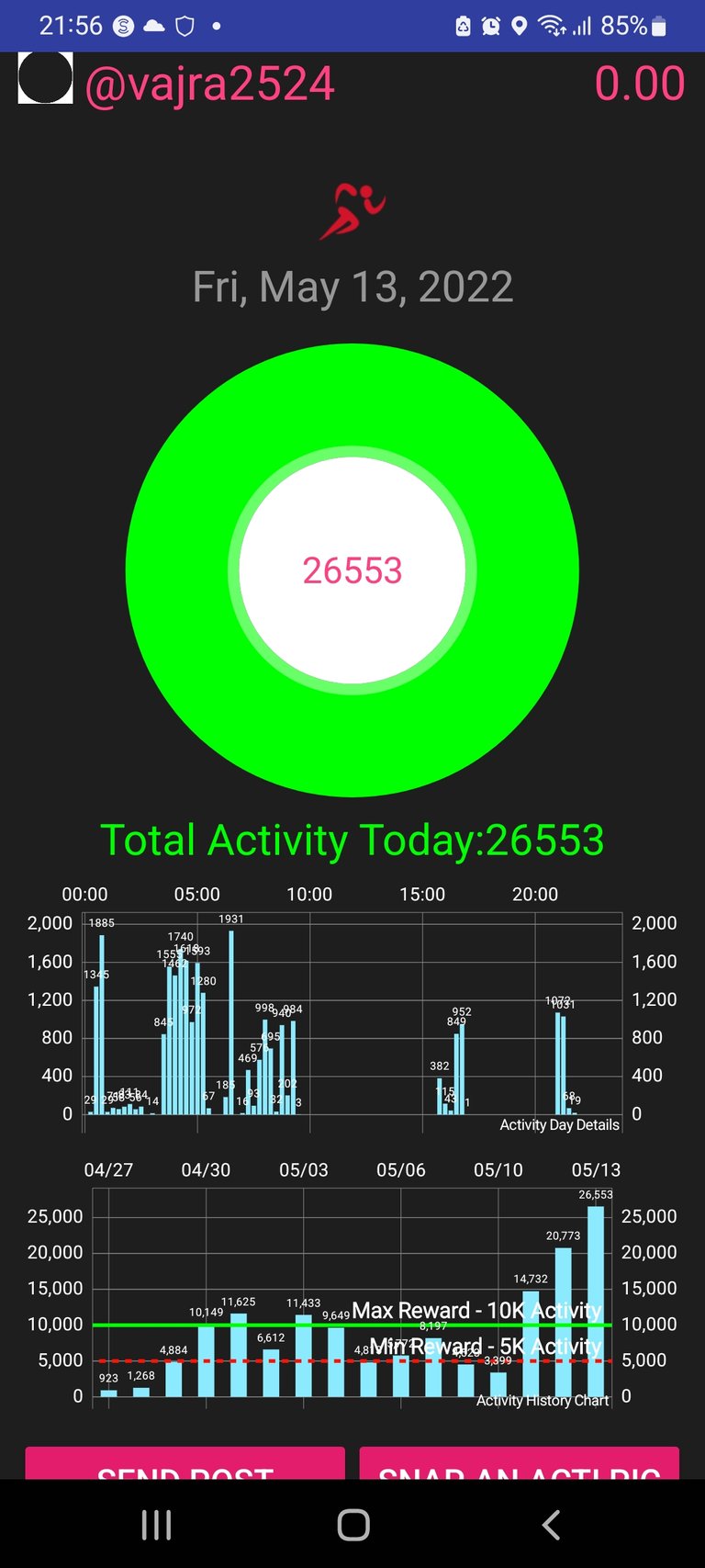Open the @vajra2524 profile avatar
Image resolution: width=705 pixels, height=1568 pixels.
45,78
